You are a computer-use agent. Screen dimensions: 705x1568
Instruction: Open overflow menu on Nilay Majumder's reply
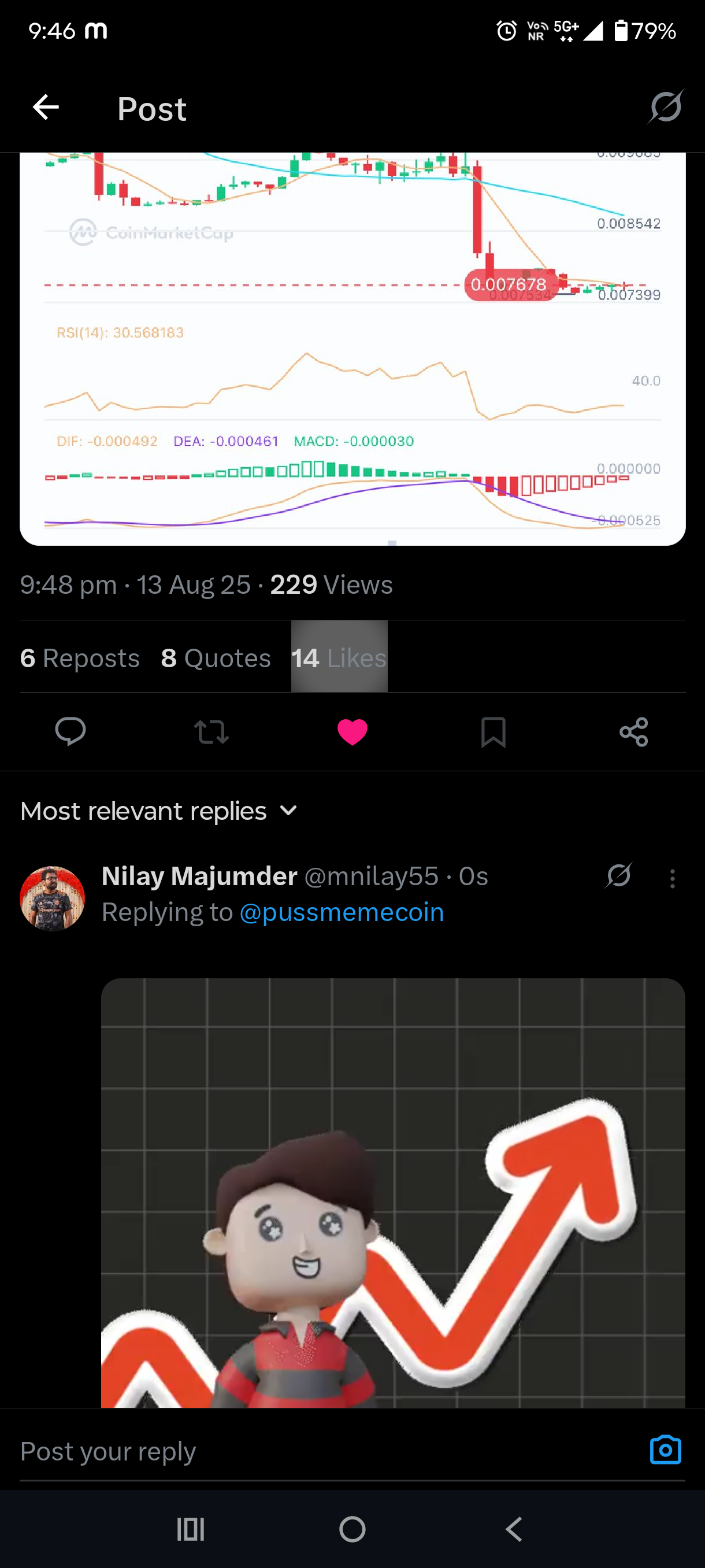pyautogui.click(x=672, y=878)
